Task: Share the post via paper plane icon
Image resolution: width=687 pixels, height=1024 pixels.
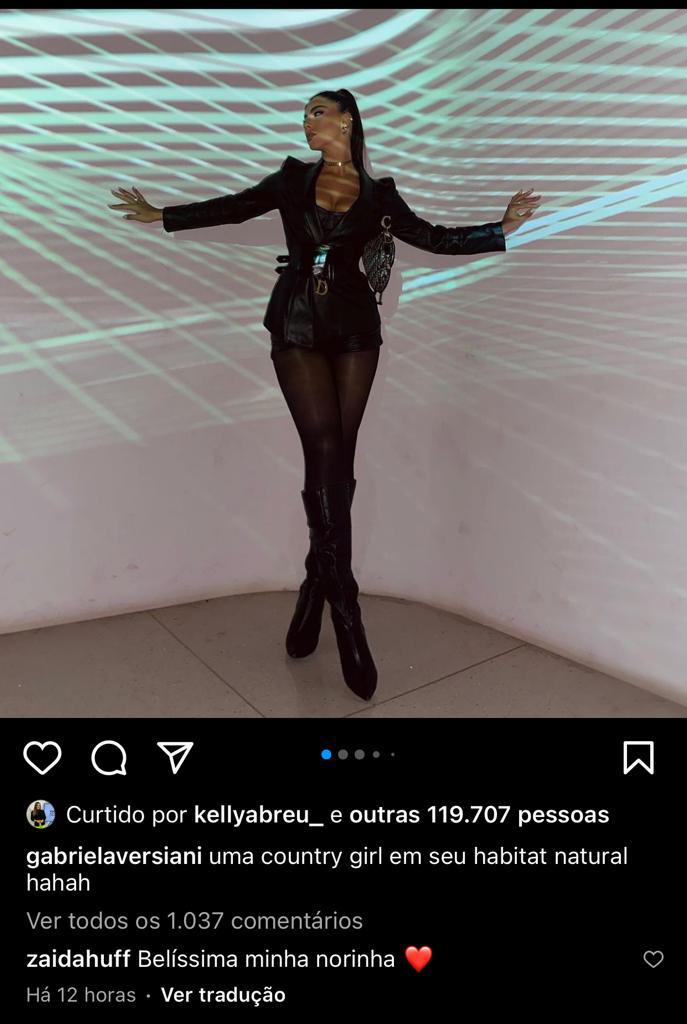Action: [175, 757]
